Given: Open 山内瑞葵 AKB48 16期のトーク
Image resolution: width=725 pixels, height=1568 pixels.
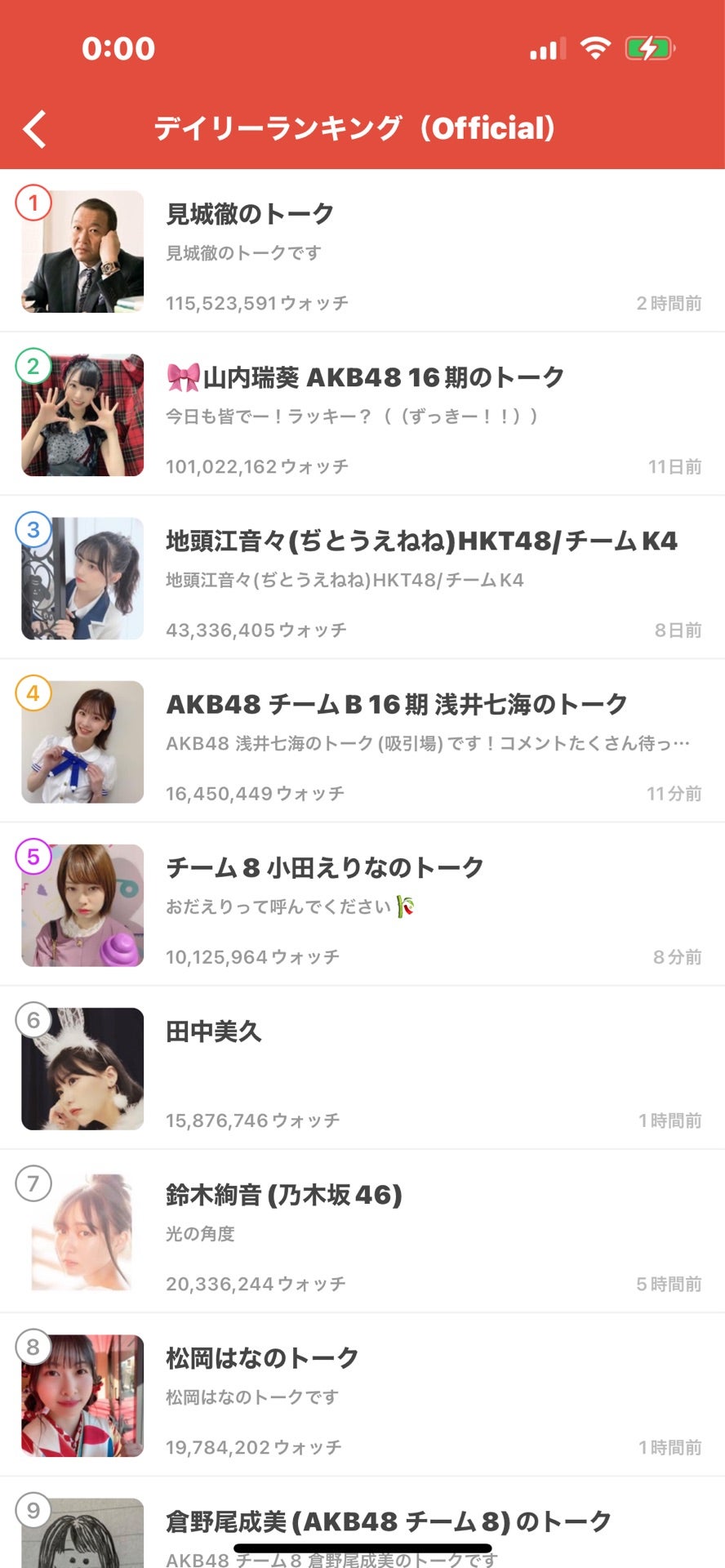Looking at the screenshot, I should point(362,415).
